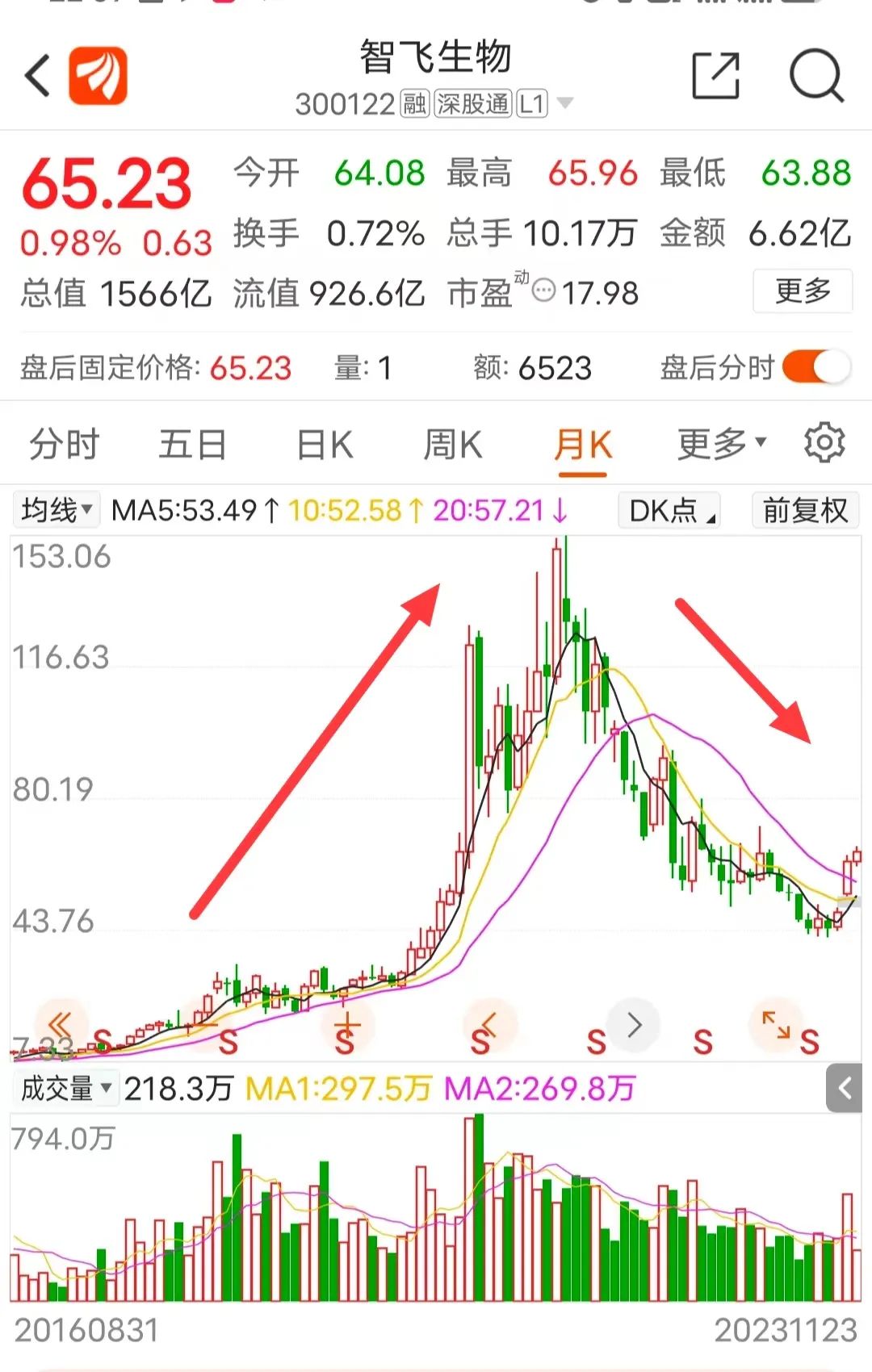Expand the stock title dropdown arrow
Screen dimensions: 872x1372
pos(565,103)
